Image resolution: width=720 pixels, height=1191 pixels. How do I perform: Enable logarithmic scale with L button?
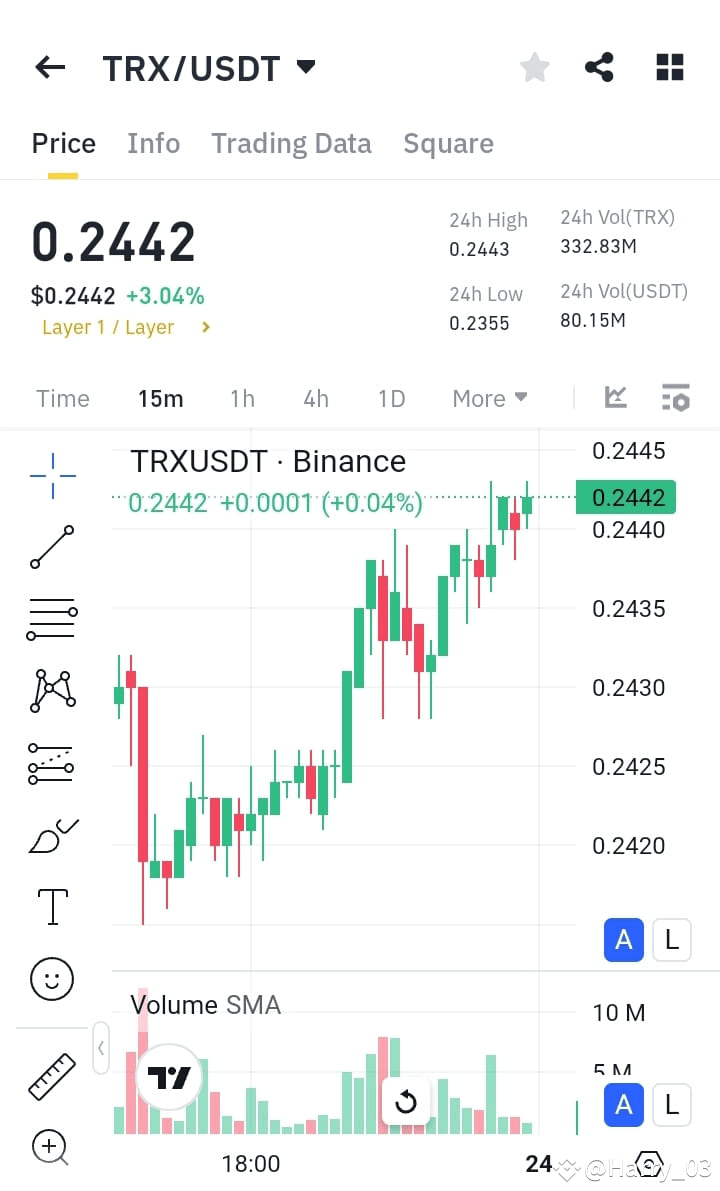pyautogui.click(x=671, y=940)
